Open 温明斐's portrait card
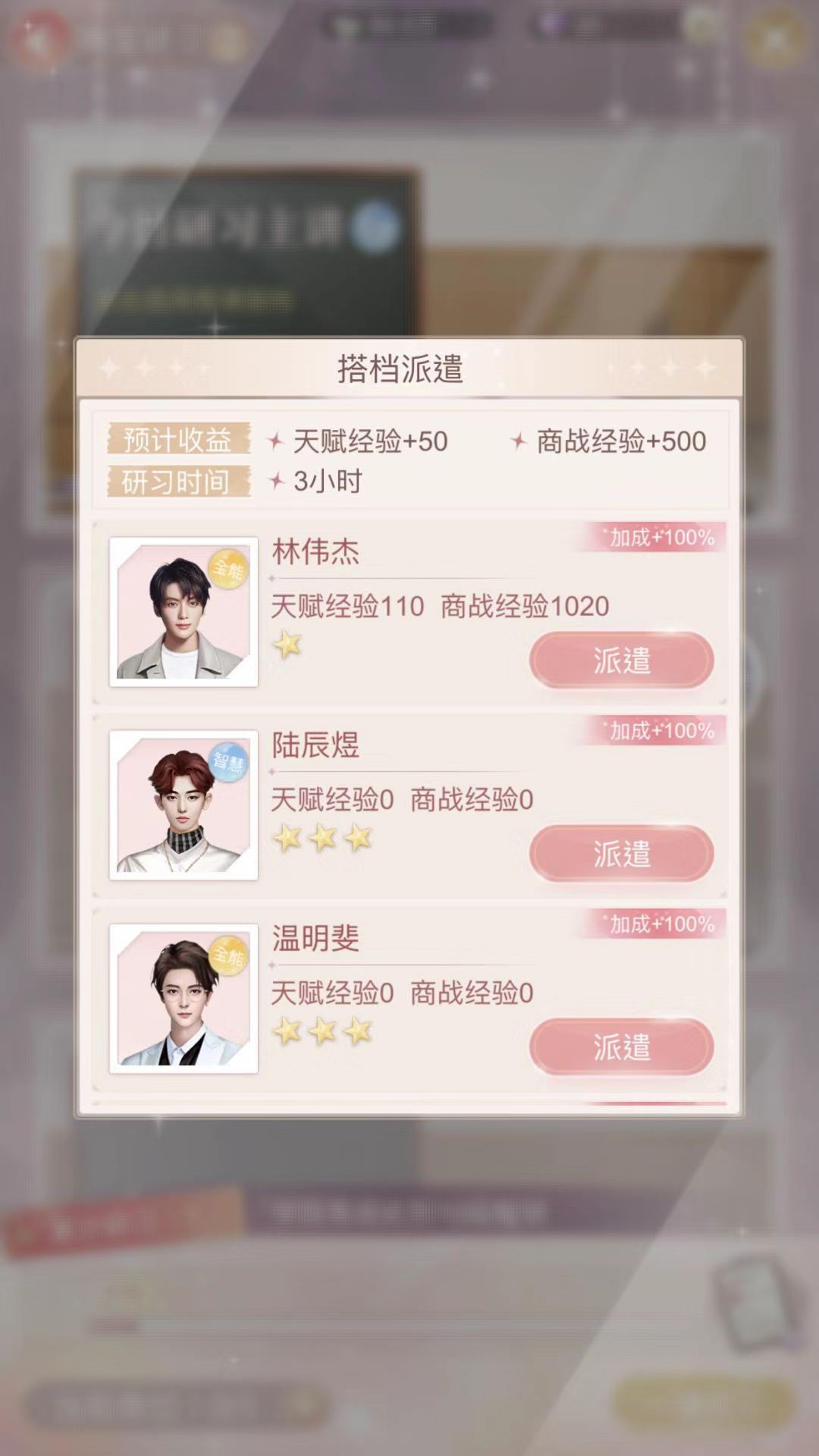Screen dimensions: 819x1456 click(x=184, y=999)
